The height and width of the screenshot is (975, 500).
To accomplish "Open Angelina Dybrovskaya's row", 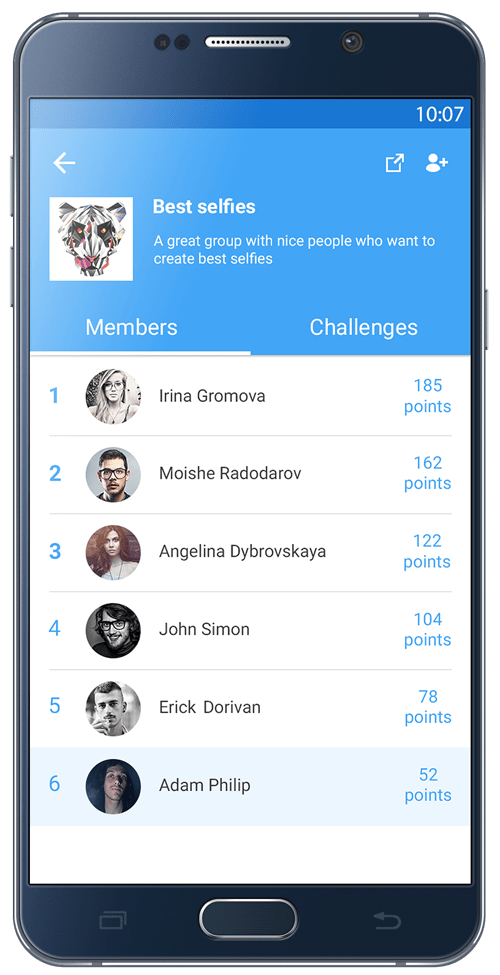I will pyautogui.click(x=250, y=552).
